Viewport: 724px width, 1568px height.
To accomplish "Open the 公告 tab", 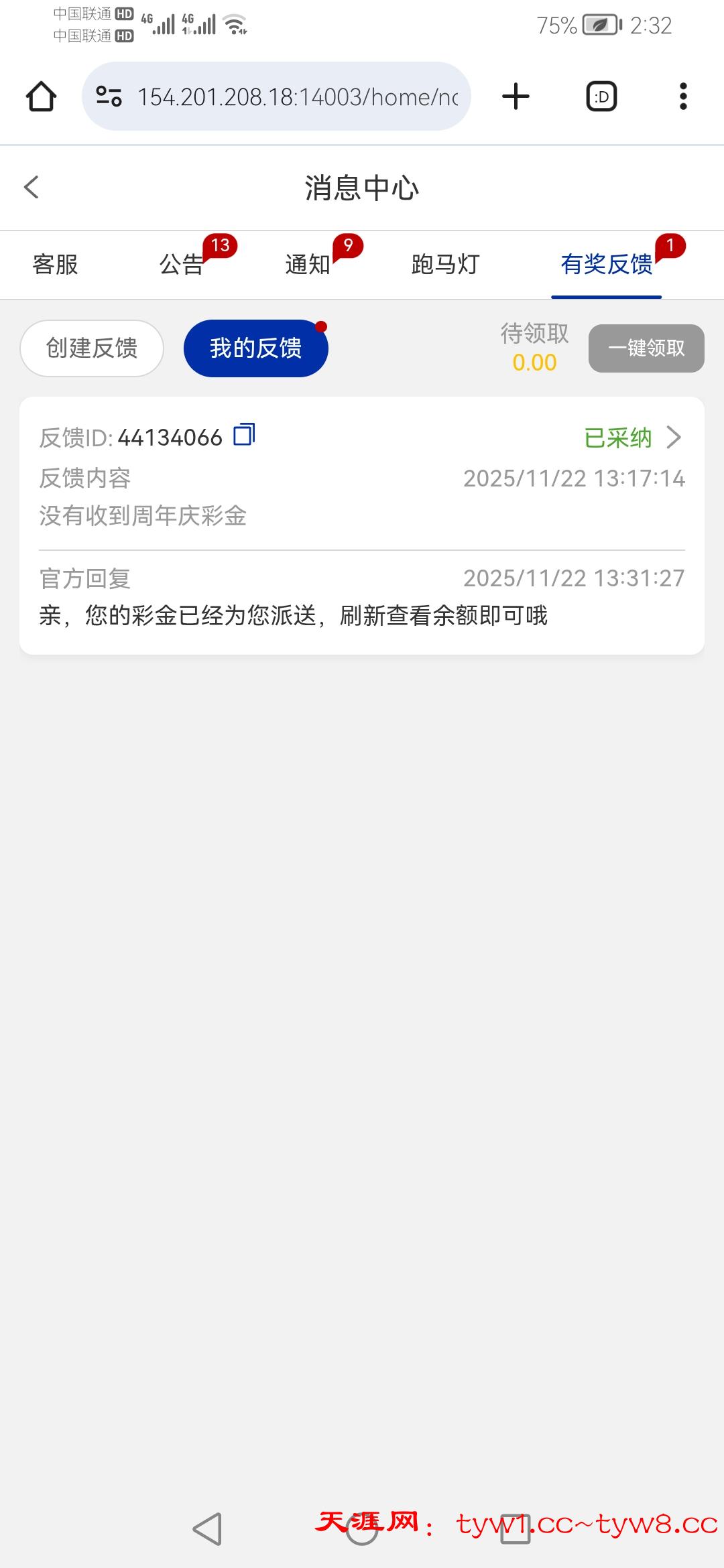I will (x=181, y=265).
